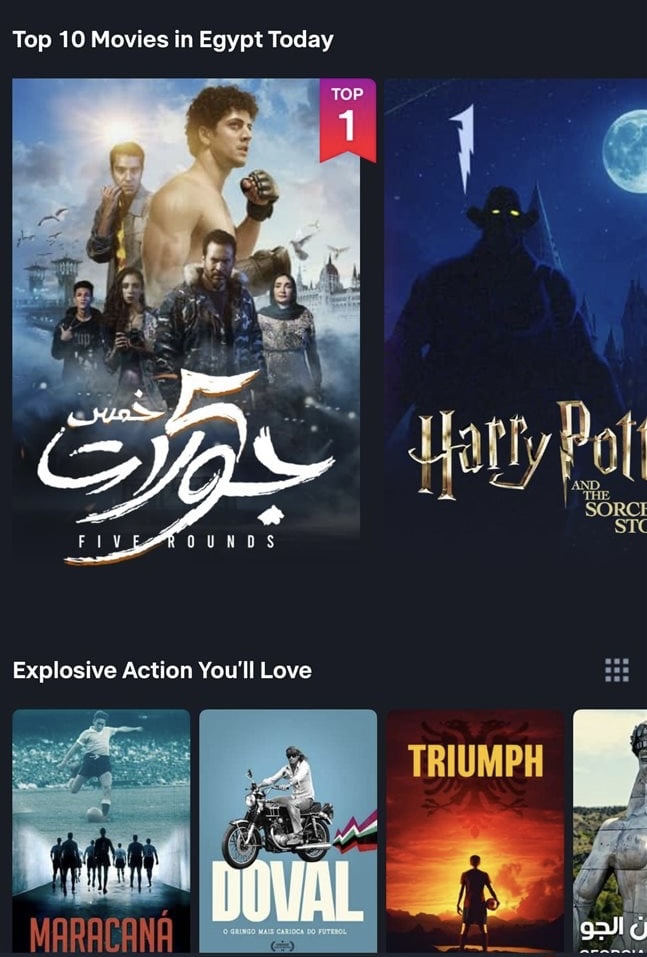This screenshot has height=957, width=647.
Task: Open the Maracaná movie card
Action: 101,830
